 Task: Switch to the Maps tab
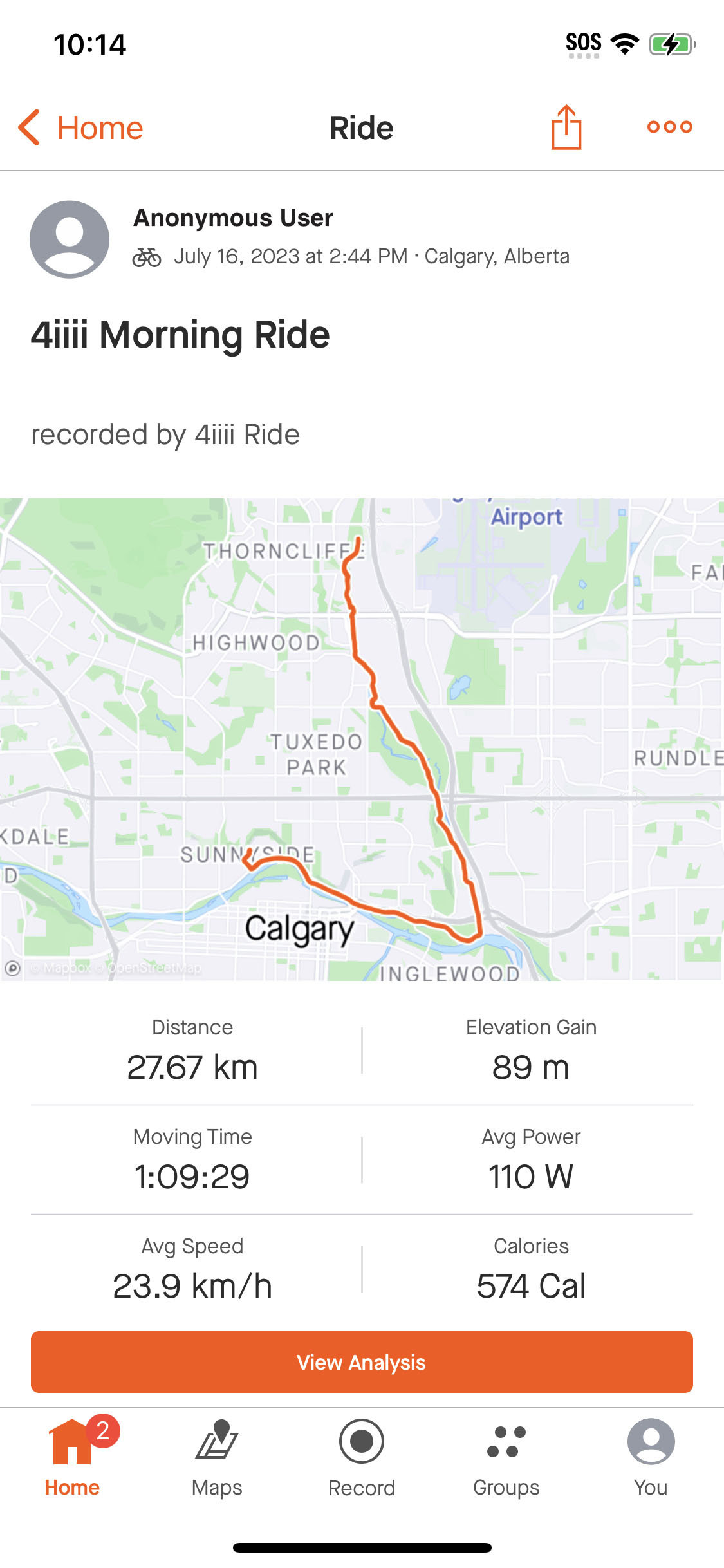pos(217,1457)
